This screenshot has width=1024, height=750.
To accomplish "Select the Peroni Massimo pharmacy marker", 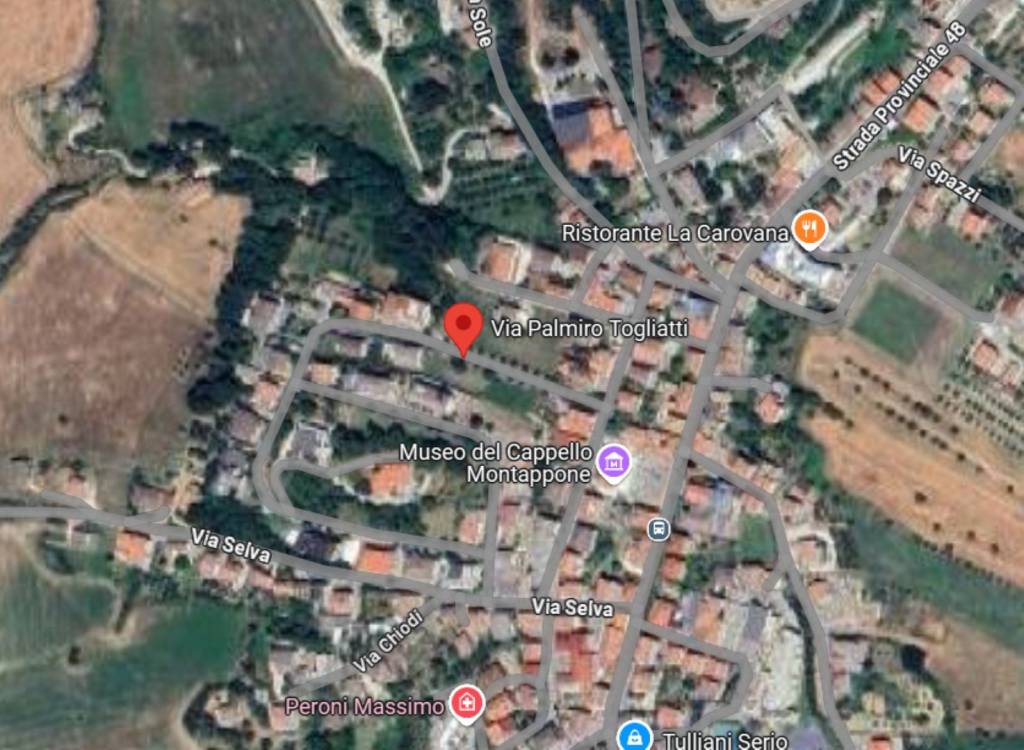I will [465, 705].
